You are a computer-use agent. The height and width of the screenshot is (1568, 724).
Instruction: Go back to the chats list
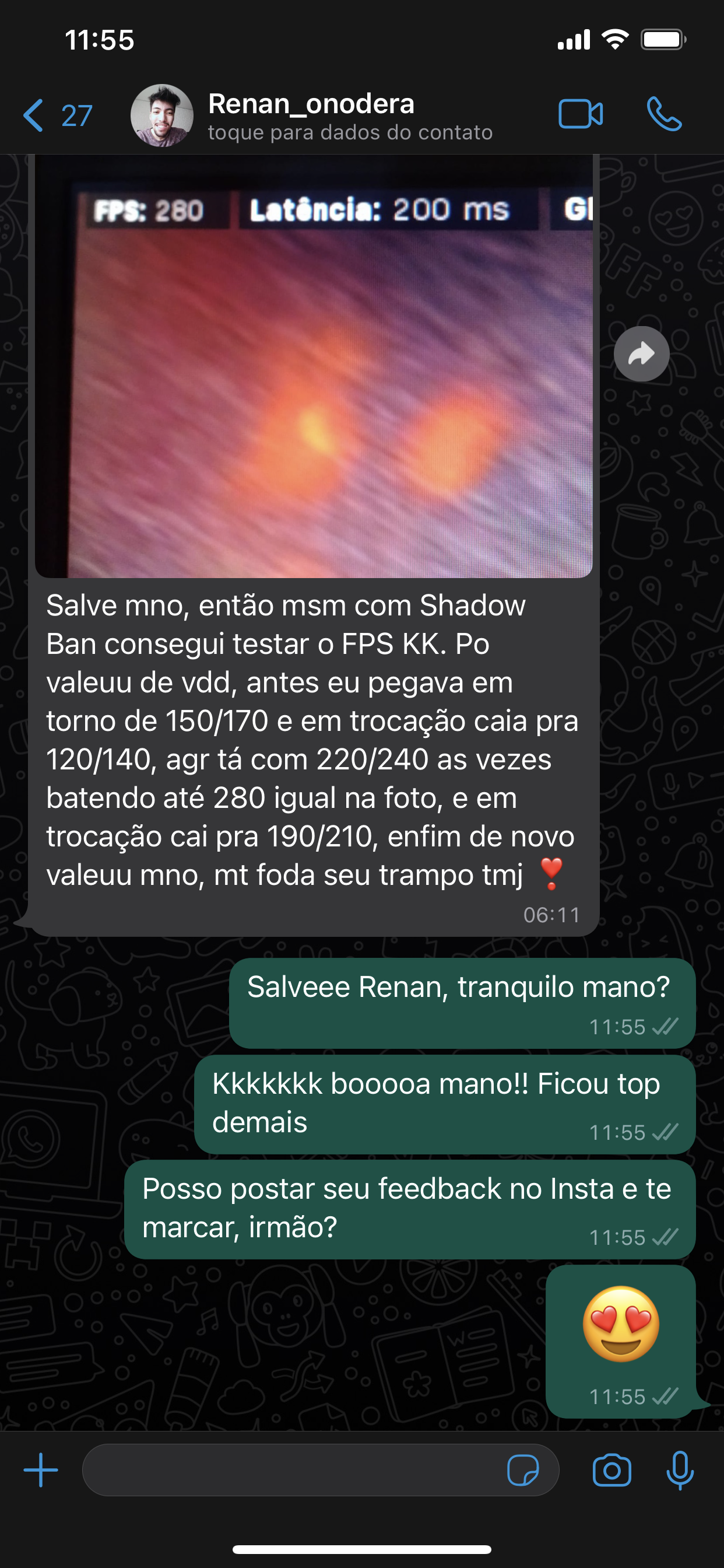[56, 115]
